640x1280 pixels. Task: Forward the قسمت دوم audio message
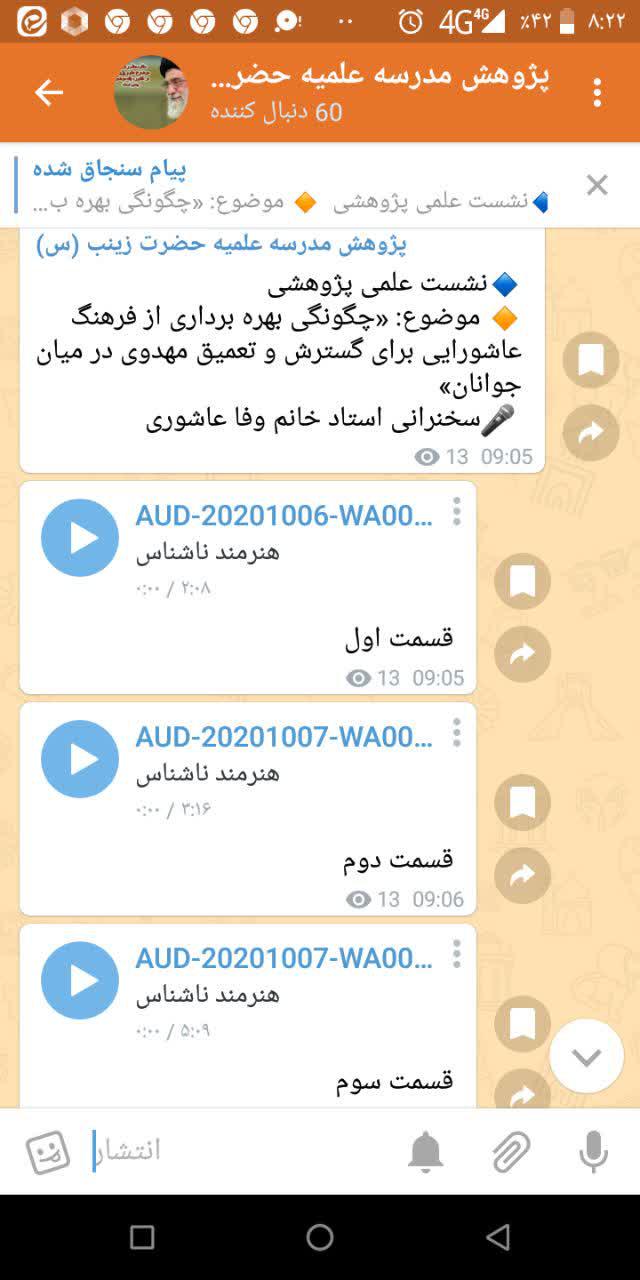pos(523,875)
